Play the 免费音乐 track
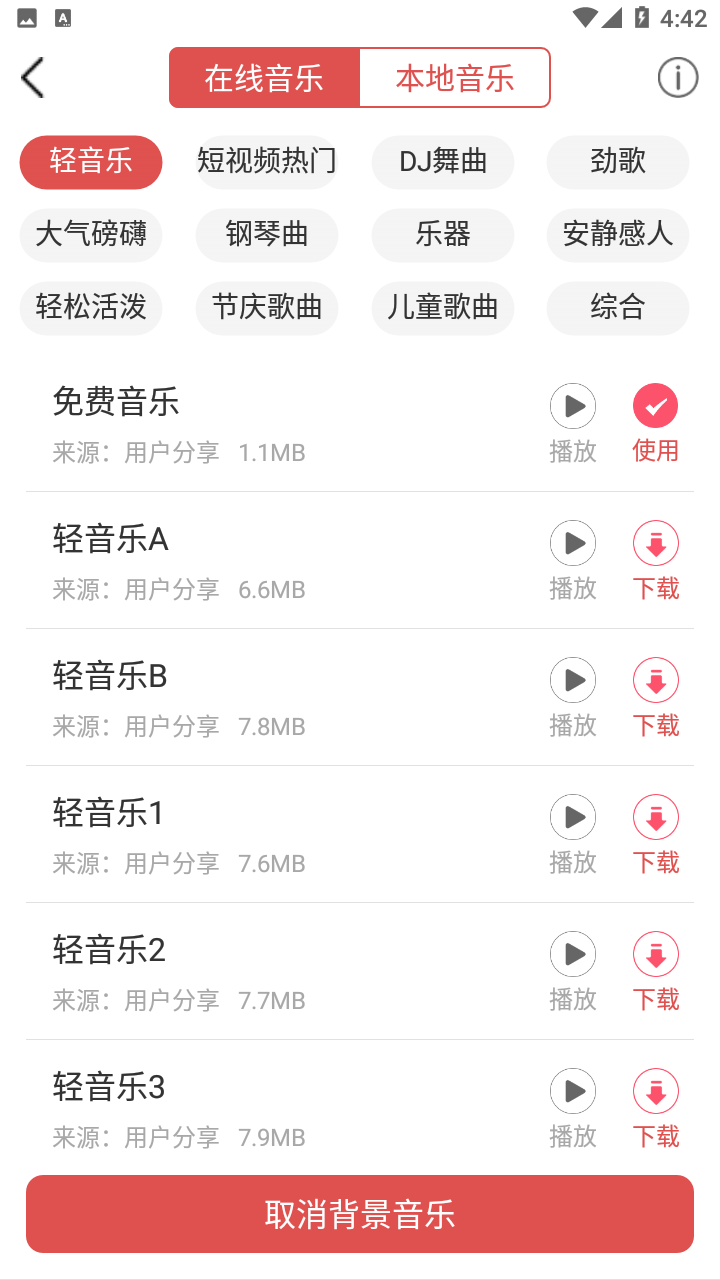This screenshot has width=720, height=1280. [x=573, y=407]
